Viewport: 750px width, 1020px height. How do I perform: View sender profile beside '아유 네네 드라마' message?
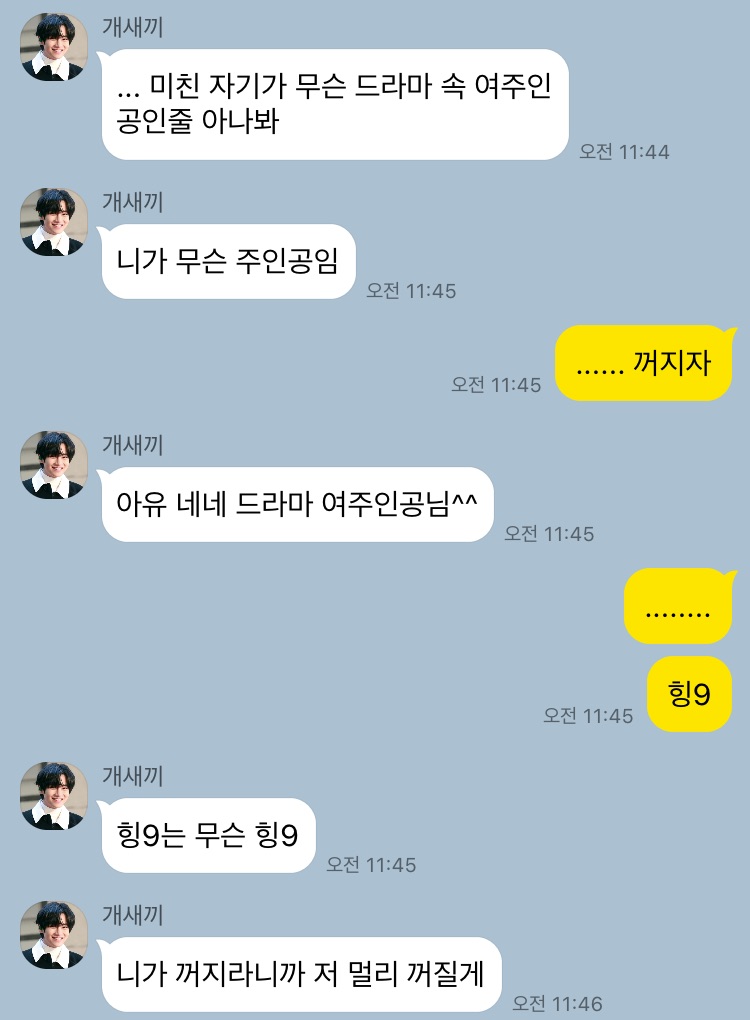point(54,465)
